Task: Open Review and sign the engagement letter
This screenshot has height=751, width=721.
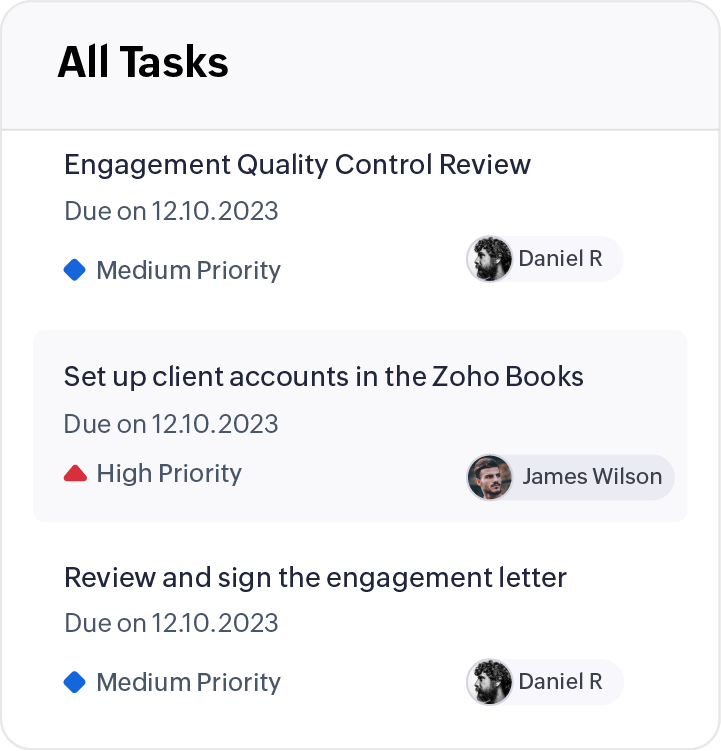Action: pos(315,578)
